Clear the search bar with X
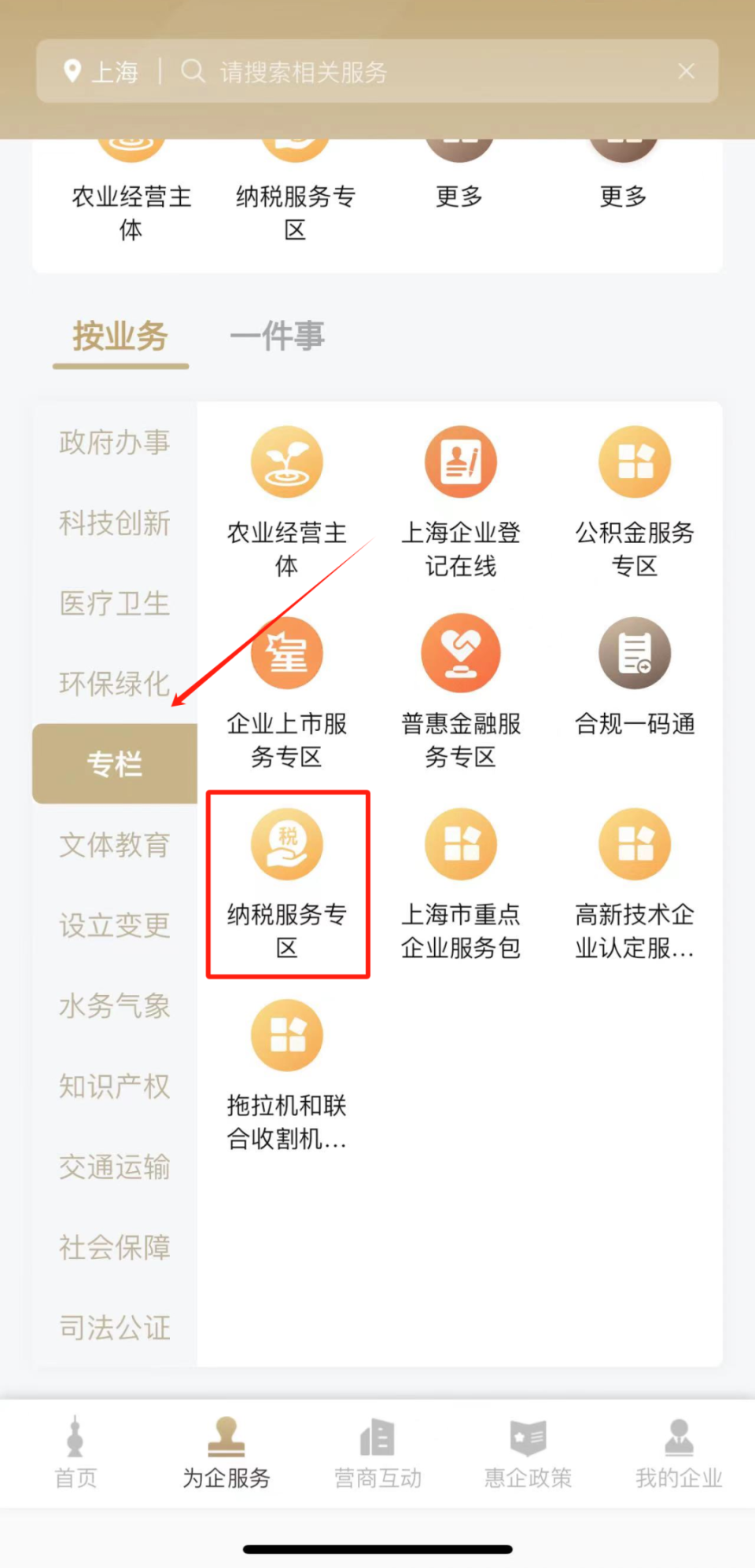 [x=686, y=72]
